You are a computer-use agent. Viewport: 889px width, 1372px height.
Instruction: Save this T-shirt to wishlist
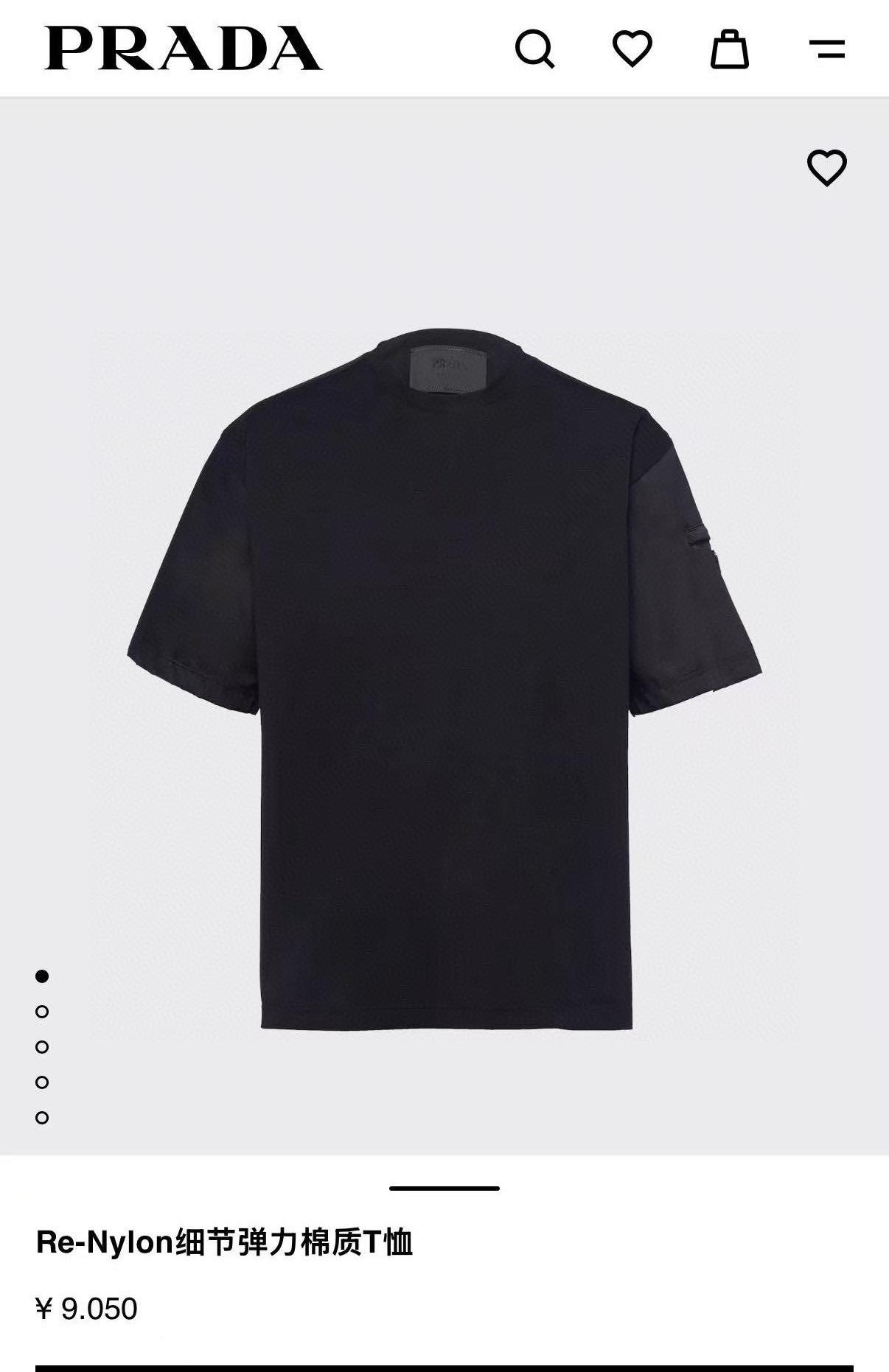click(827, 168)
